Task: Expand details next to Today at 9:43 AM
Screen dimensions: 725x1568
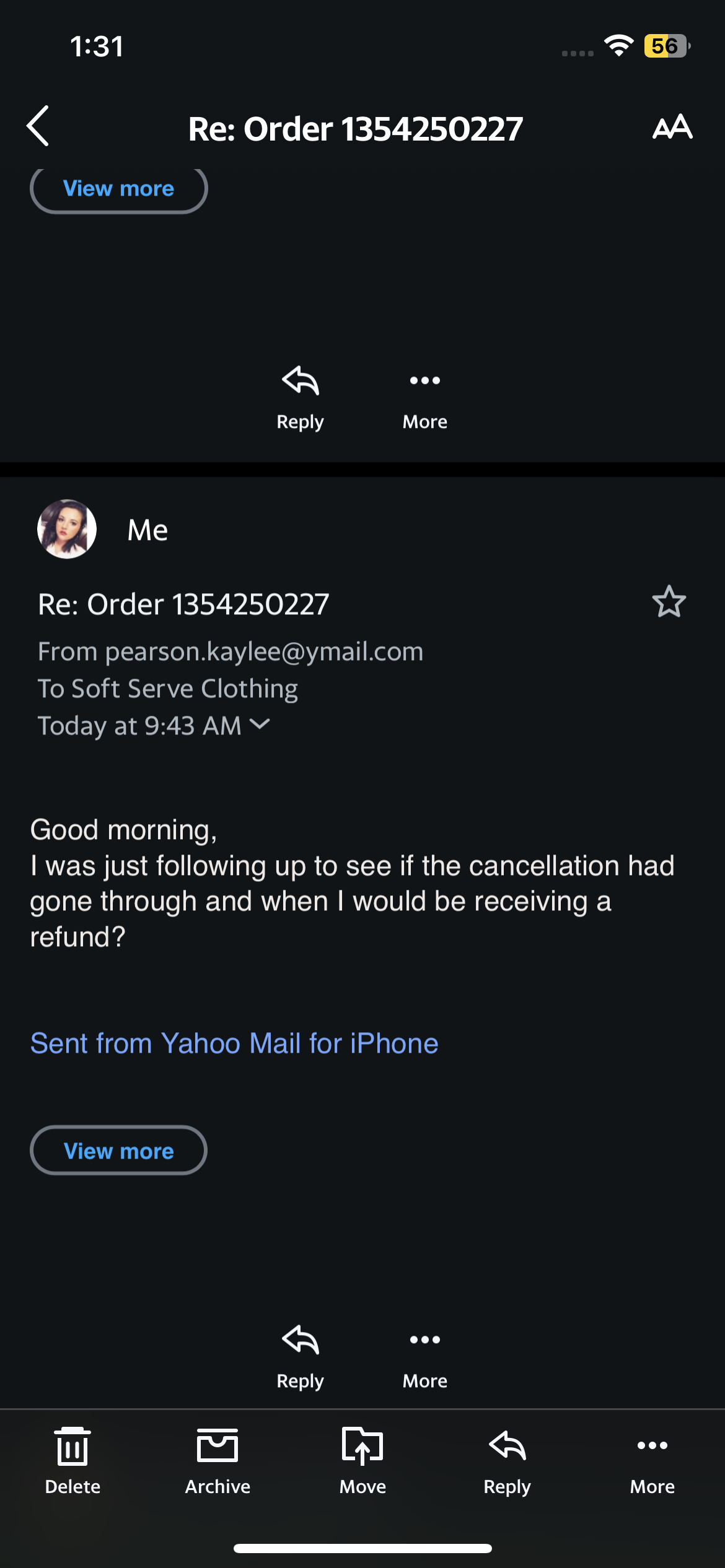Action: (260, 724)
